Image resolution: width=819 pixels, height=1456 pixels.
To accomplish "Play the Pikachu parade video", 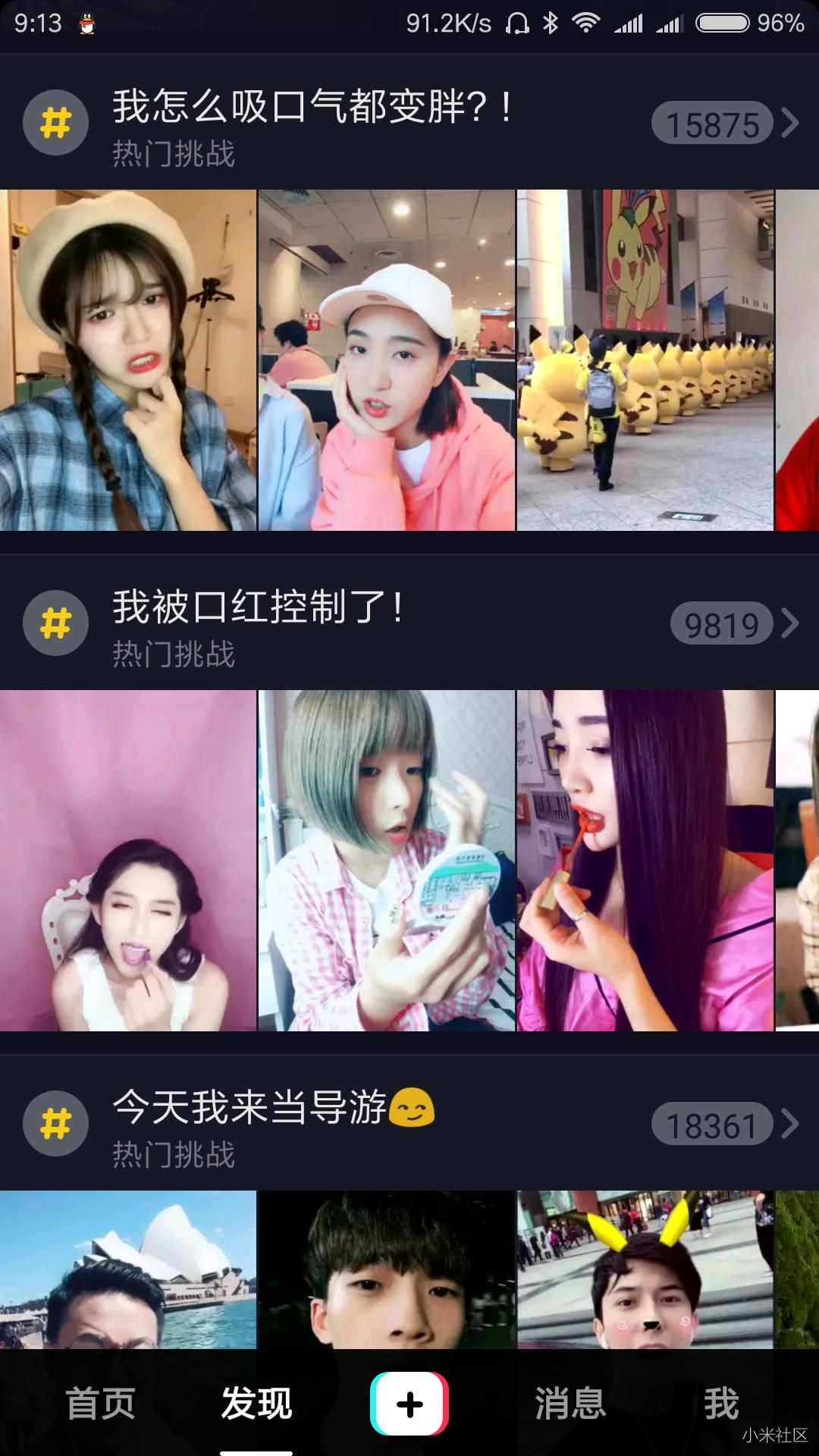I will (645, 360).
